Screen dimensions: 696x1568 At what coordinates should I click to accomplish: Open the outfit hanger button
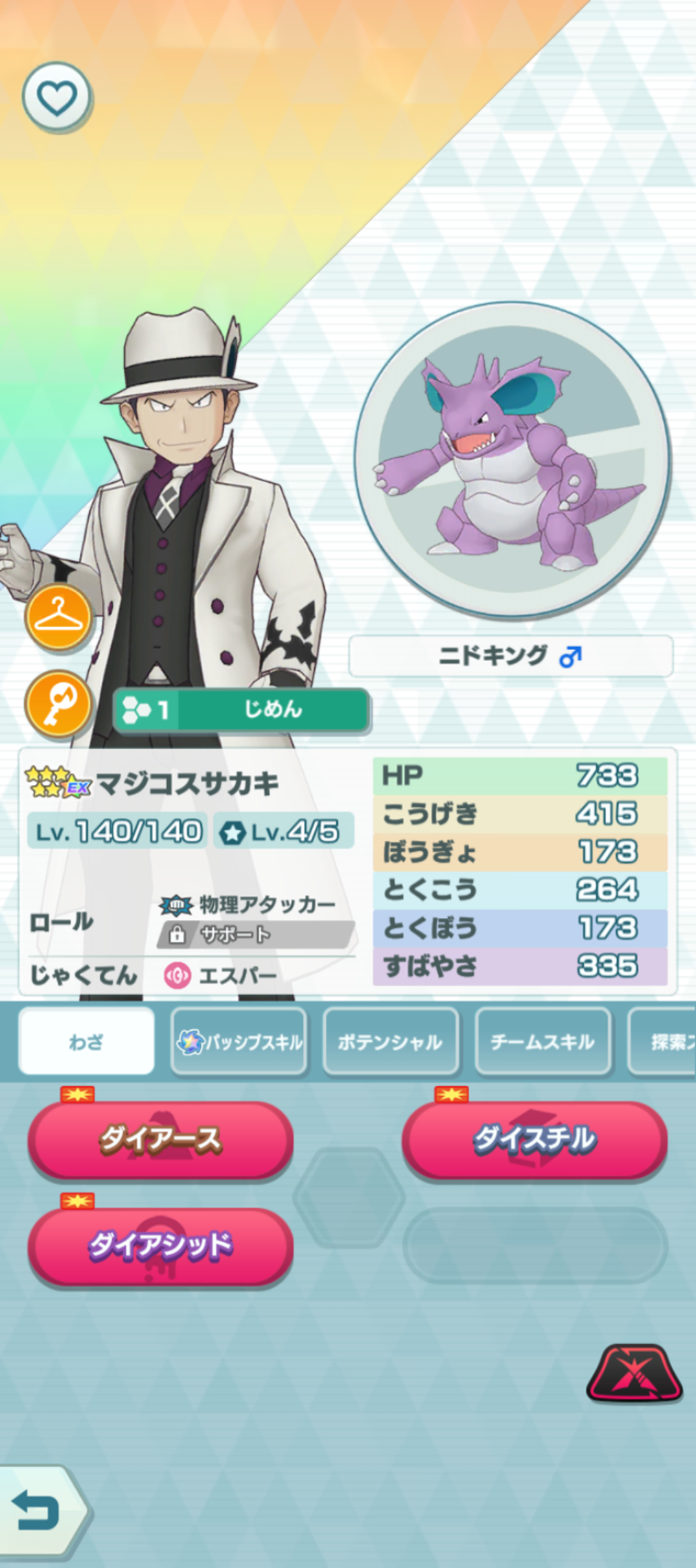click(59, 617)
